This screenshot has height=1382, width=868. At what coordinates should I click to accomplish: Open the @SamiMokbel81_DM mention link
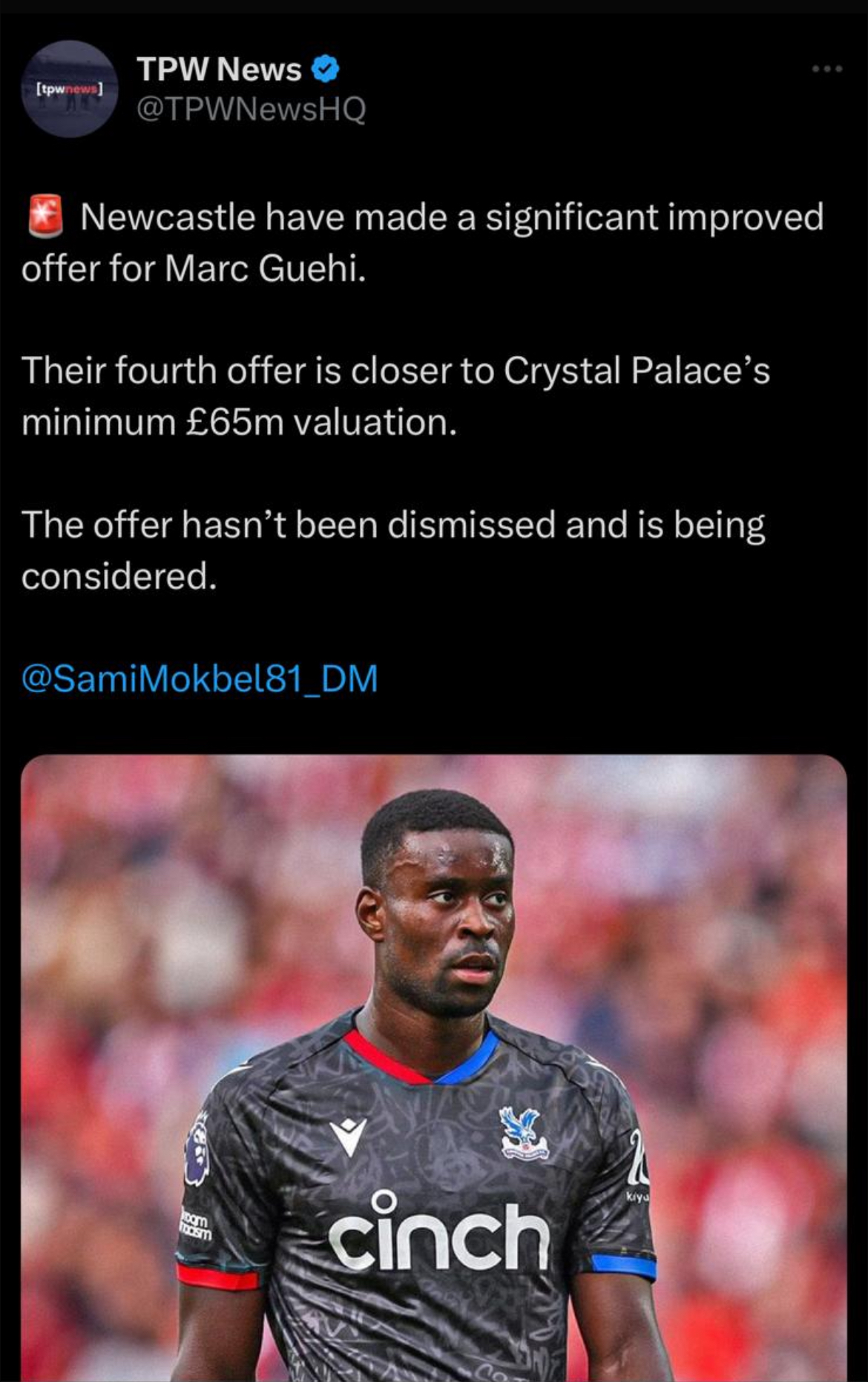(200, 678)
